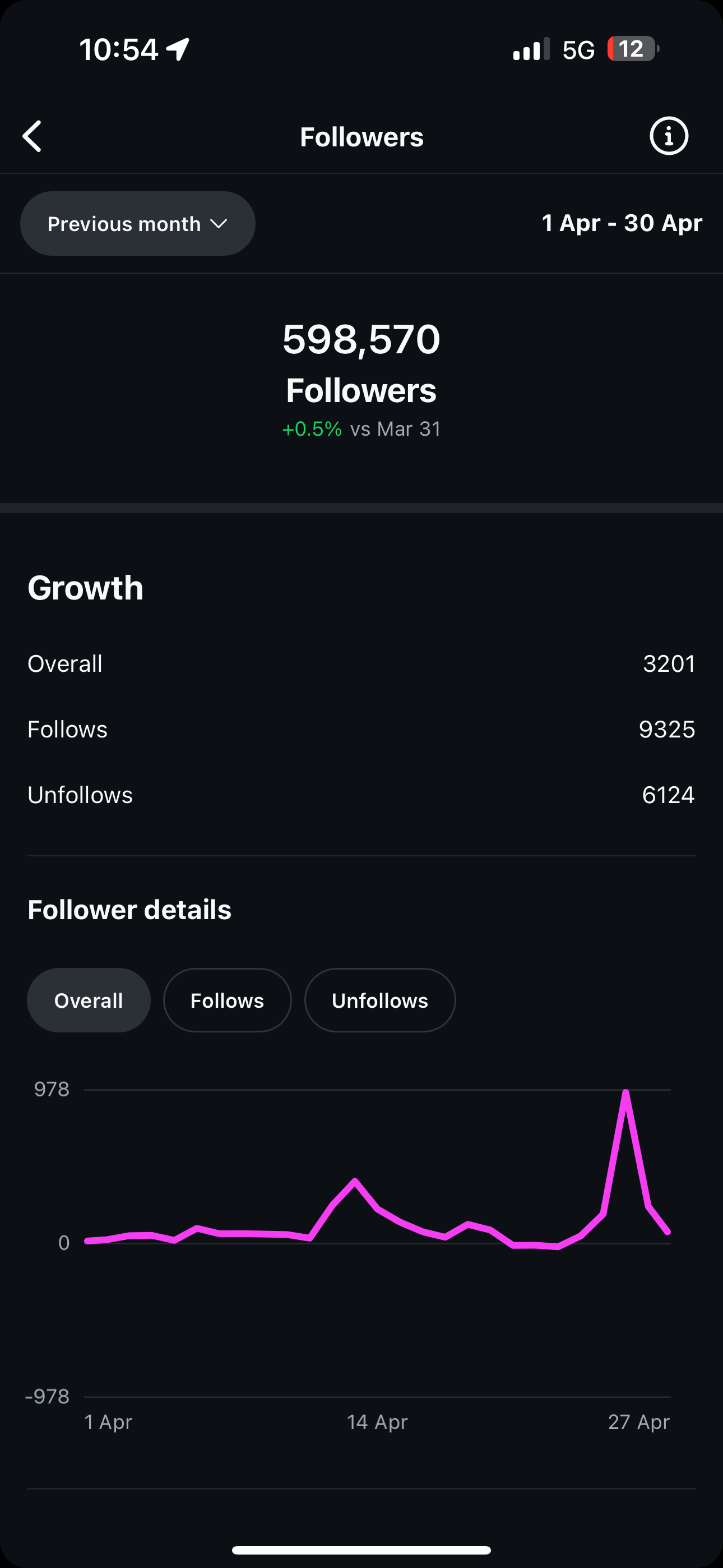Select the Overall chart filter

coord(89,1000)
